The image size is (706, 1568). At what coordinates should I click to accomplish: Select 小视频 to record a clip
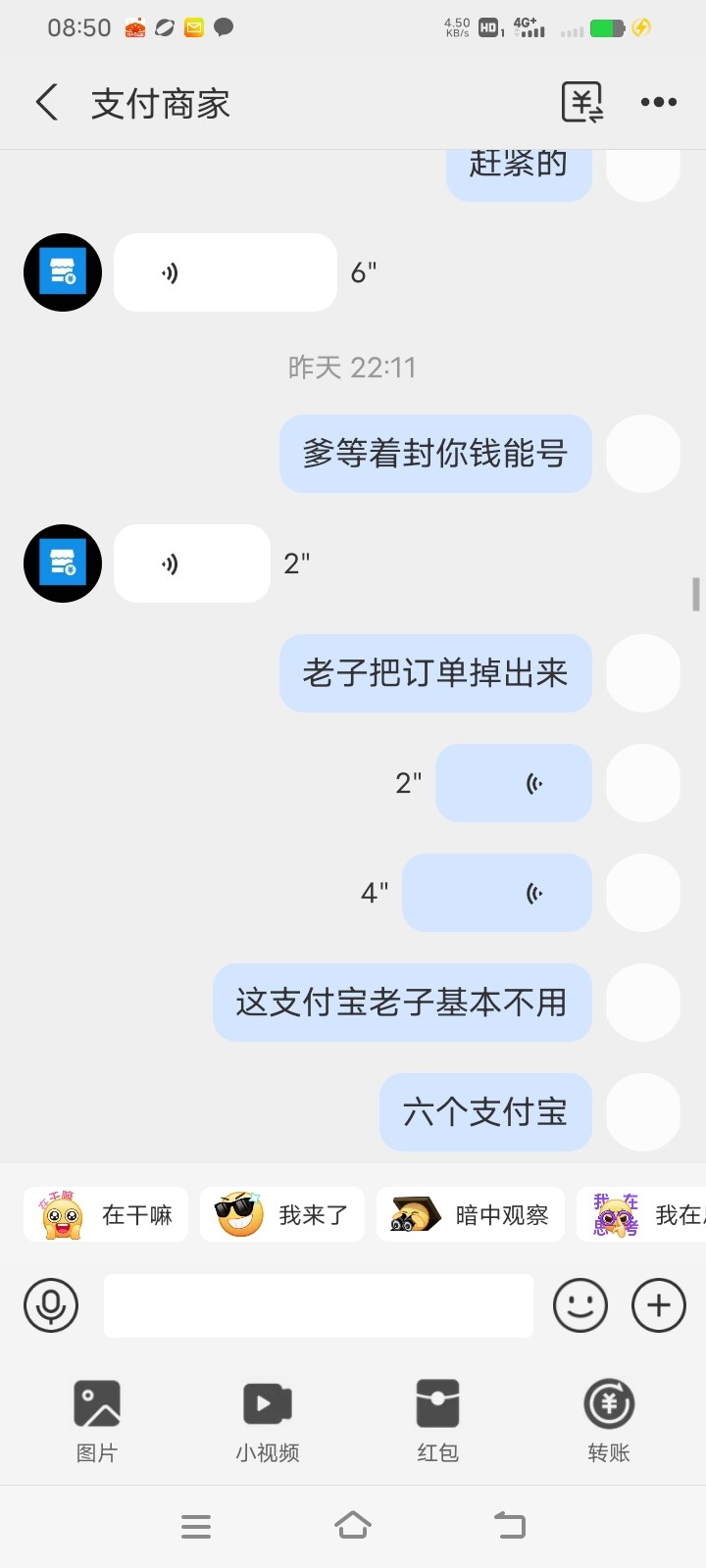pos(268,1419)
